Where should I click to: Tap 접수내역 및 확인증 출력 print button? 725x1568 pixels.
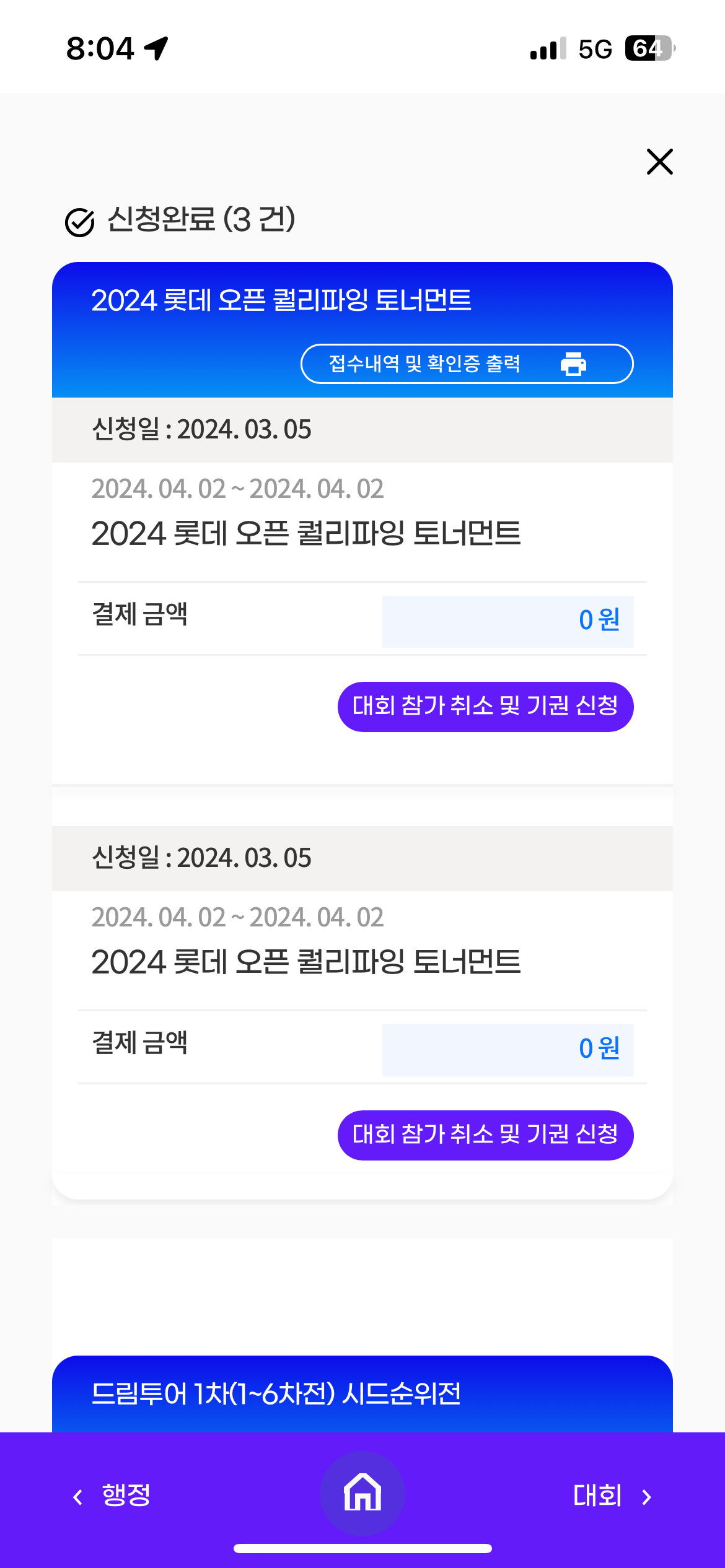pyautogui.click(x=467, y=364)
